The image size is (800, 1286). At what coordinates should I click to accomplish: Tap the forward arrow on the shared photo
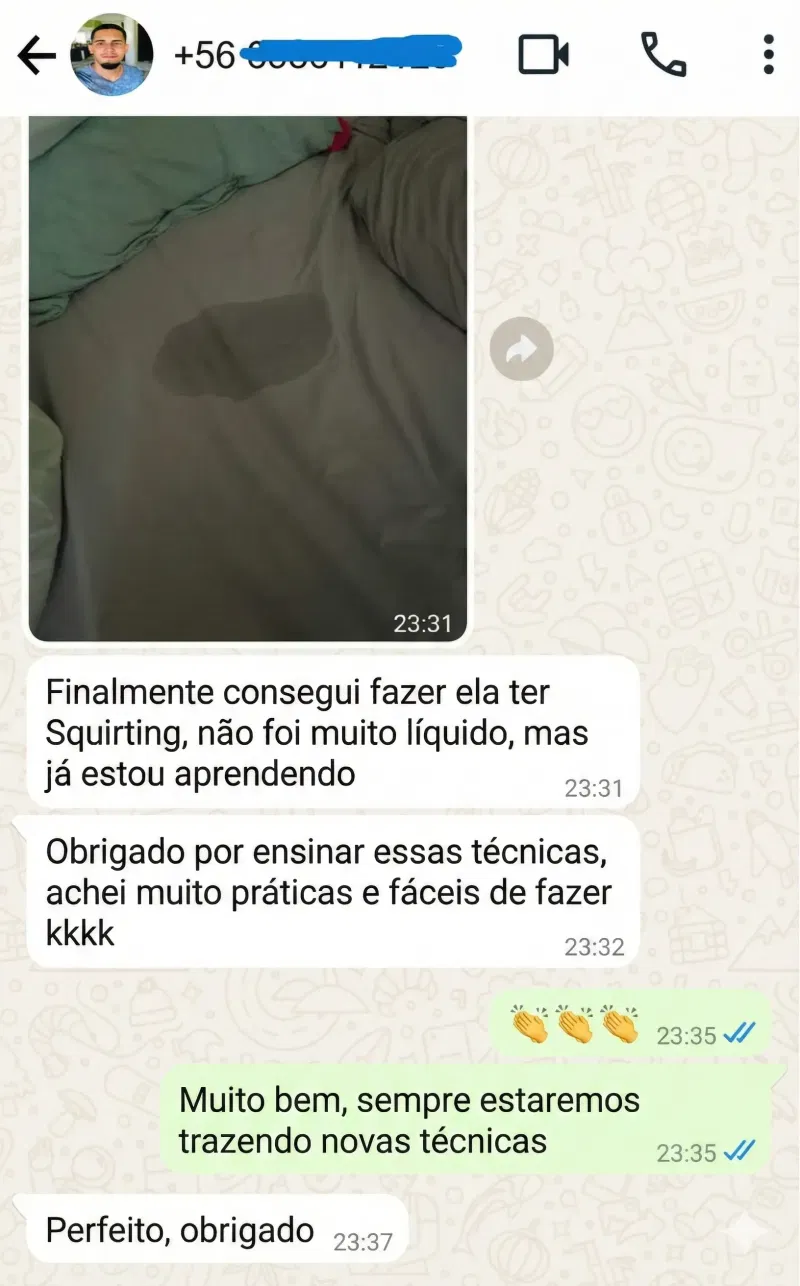pyautogui.click(x=521, y=348)
